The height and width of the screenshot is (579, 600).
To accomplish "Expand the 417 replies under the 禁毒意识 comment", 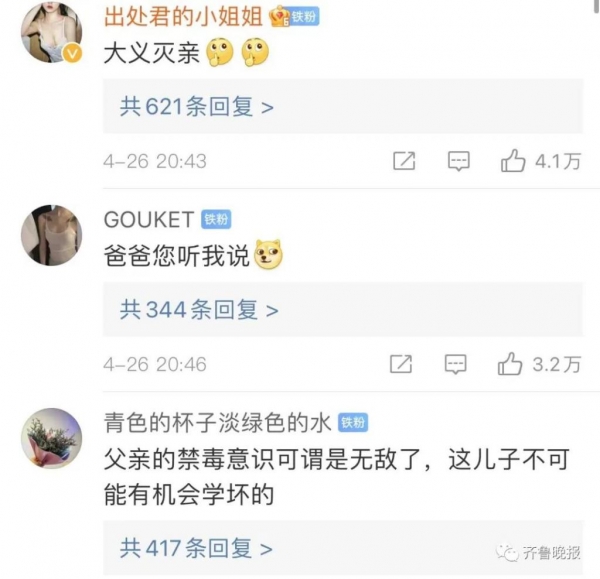I will [196, 547].
